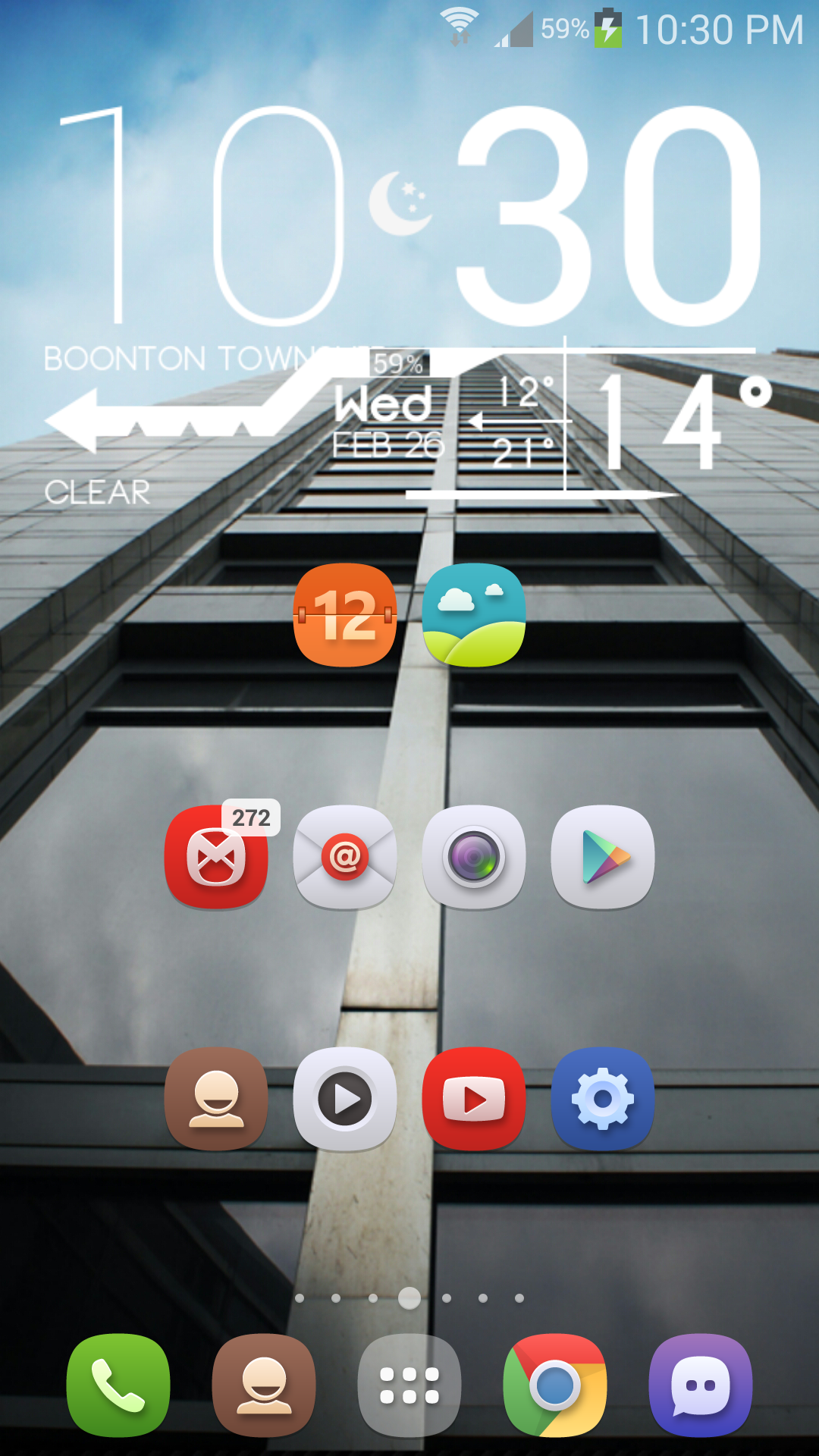This screenshot has width=819, height=1456.
Task: Launch the Camera app
Action: 474,857
